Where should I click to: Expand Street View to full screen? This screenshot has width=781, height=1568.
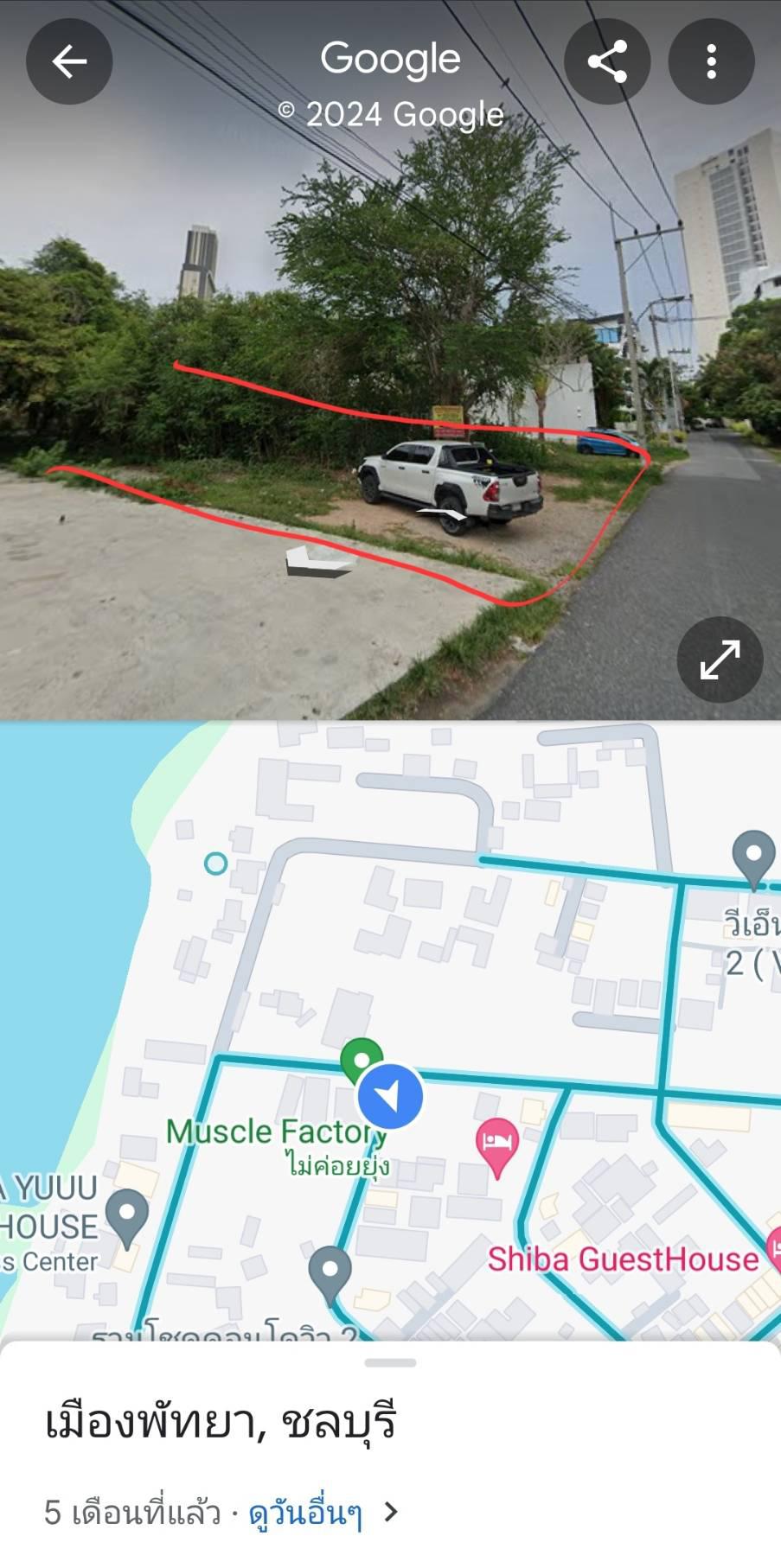720,660
